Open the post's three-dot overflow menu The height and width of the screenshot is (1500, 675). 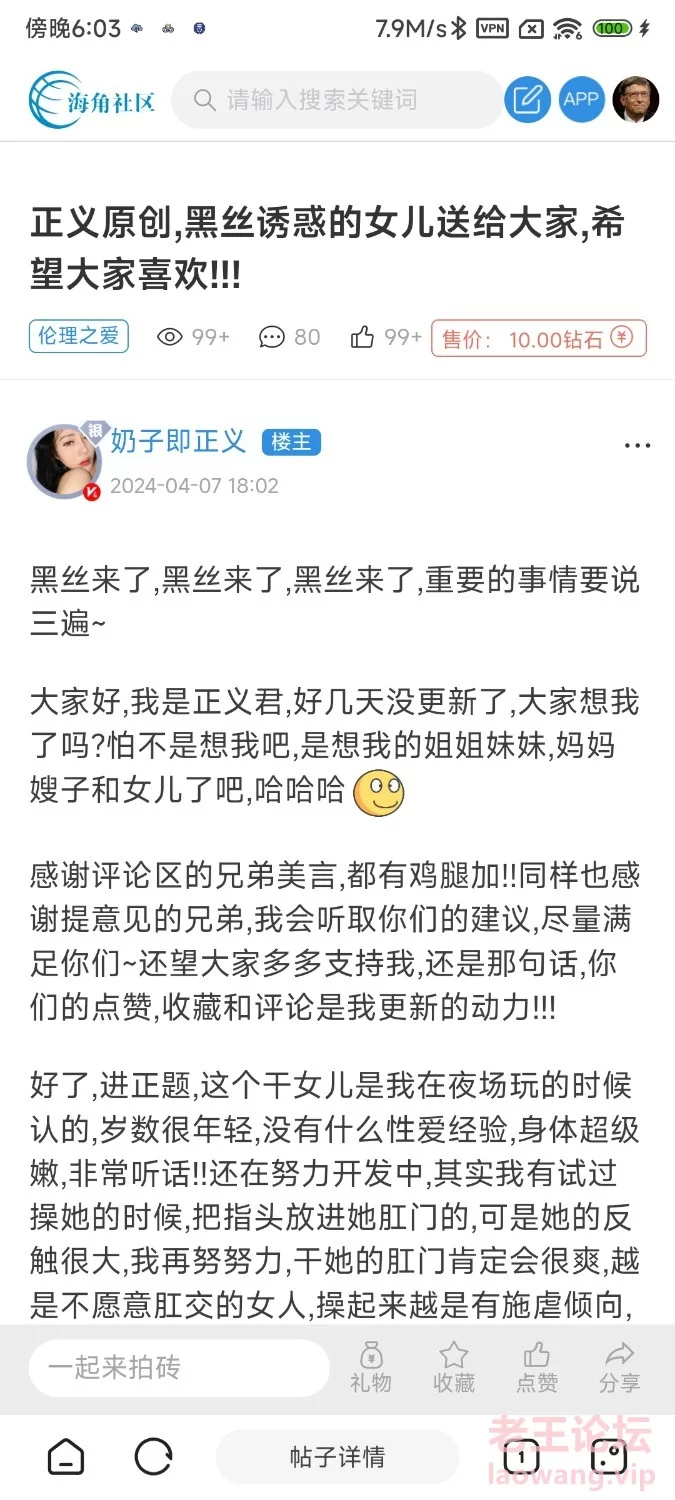point(637,446)
